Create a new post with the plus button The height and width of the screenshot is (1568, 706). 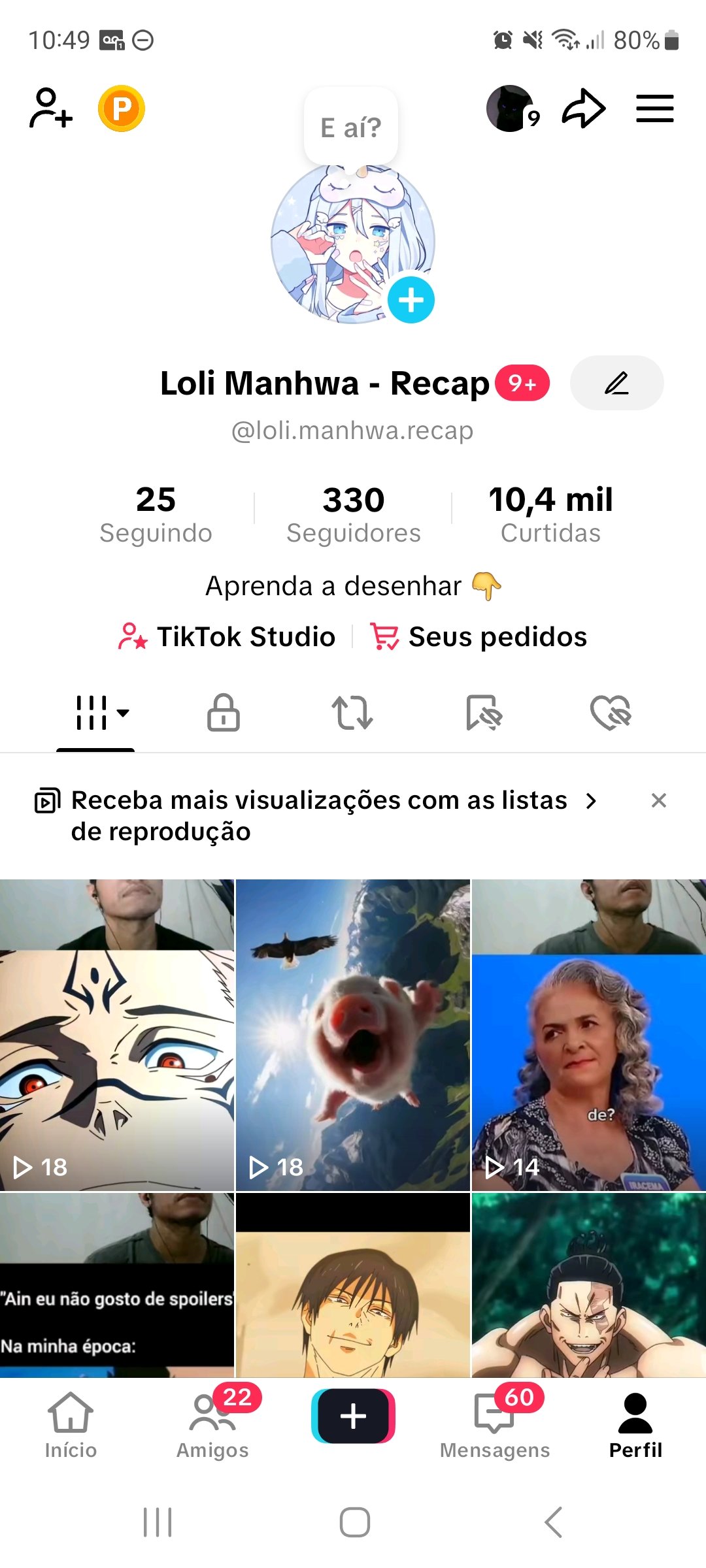353,1416
